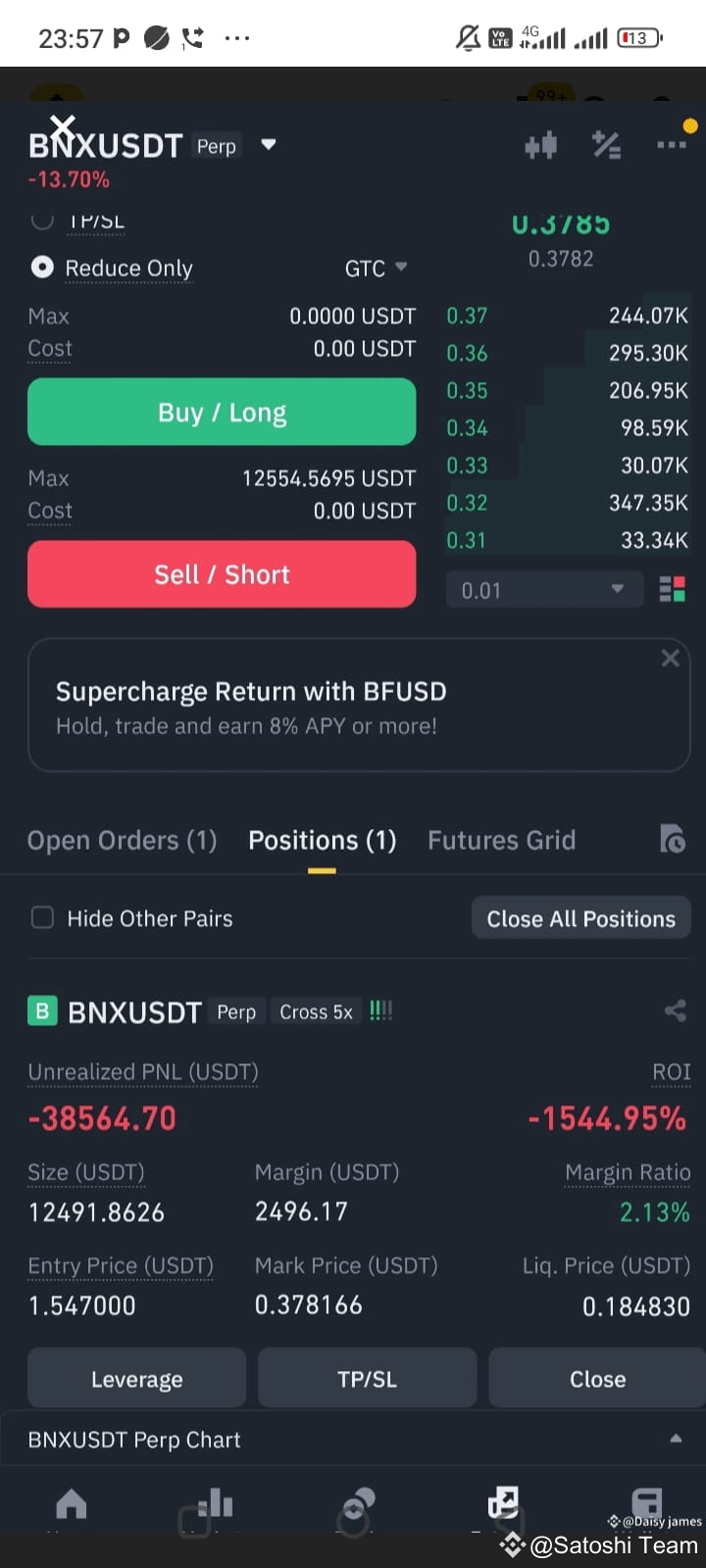Expand the BNXUSDT pair selector arrow
The width and height of the screenshot is (706, 1568).
coord(269,144)
